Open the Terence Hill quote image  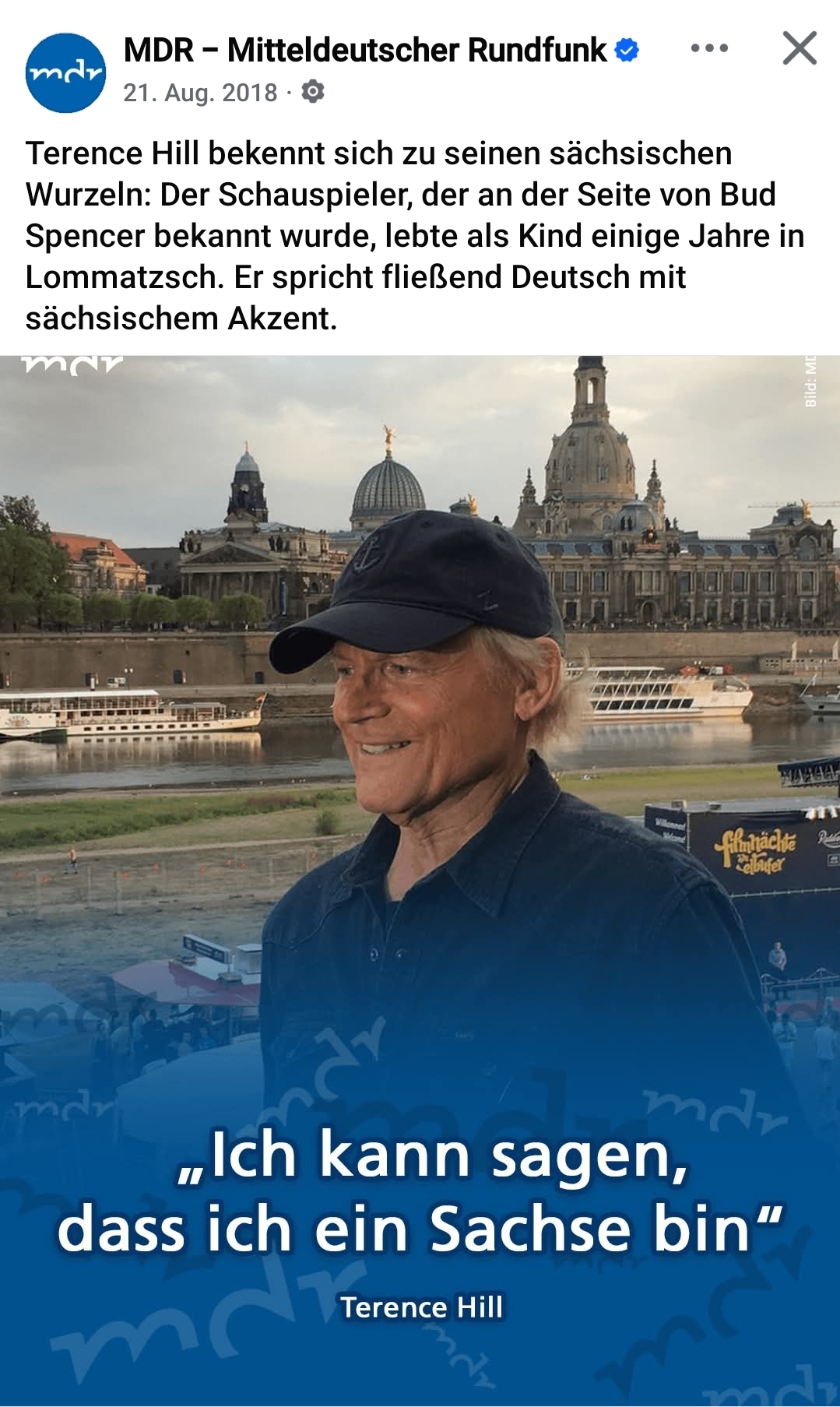[420, 881]
